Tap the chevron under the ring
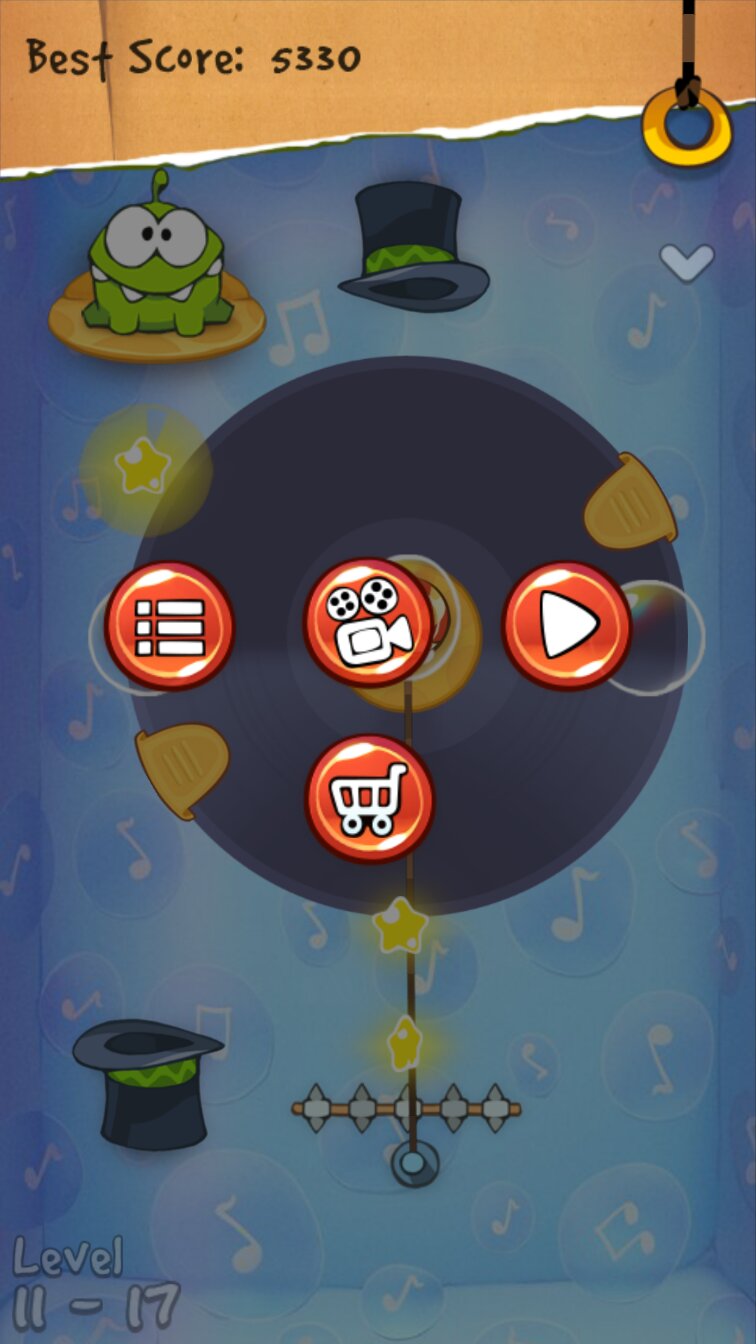756x1344 pixels. (687, 262)
